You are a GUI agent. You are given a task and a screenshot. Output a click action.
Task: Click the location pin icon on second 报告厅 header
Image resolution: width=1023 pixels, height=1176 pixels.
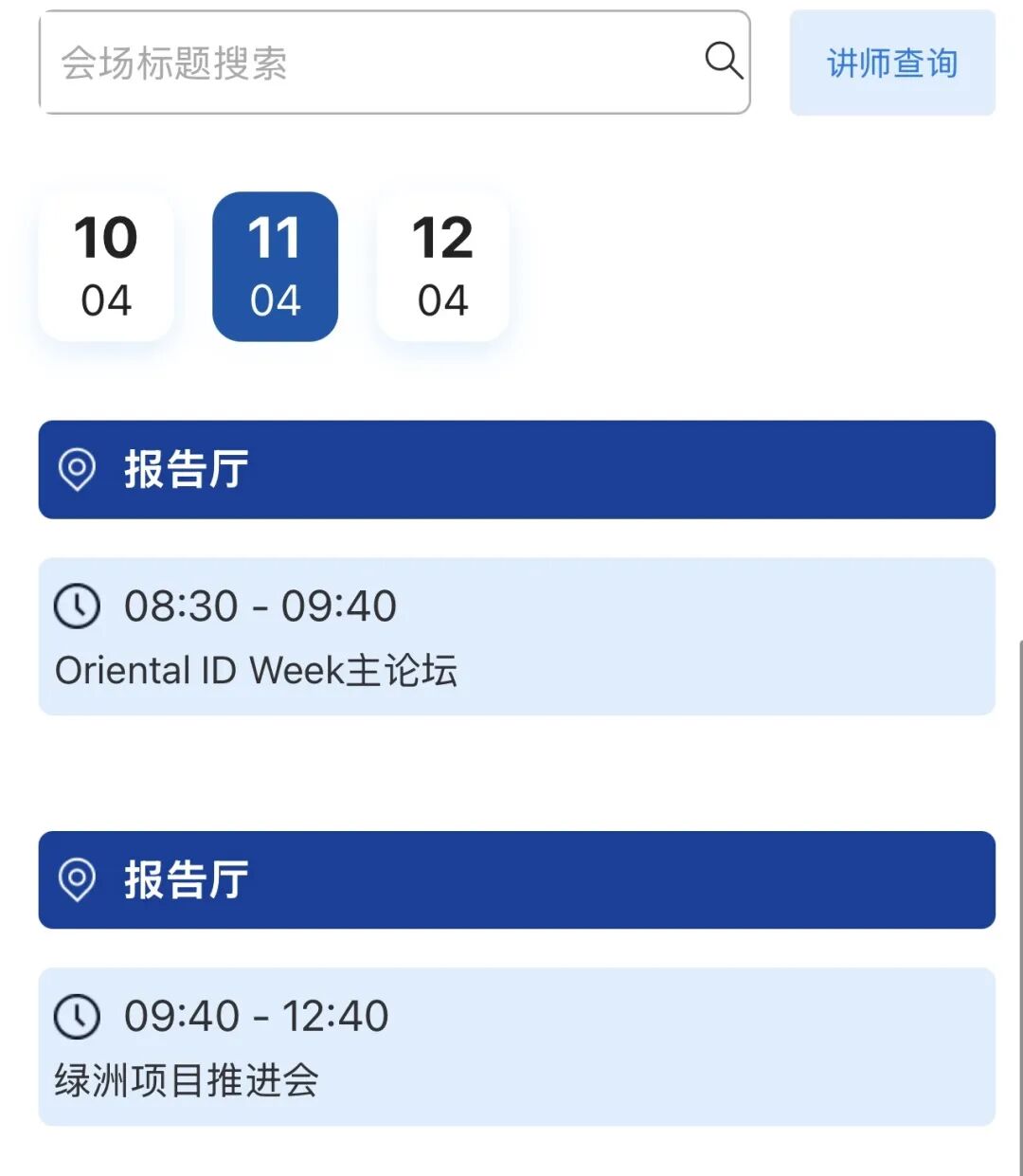(80, 879)
